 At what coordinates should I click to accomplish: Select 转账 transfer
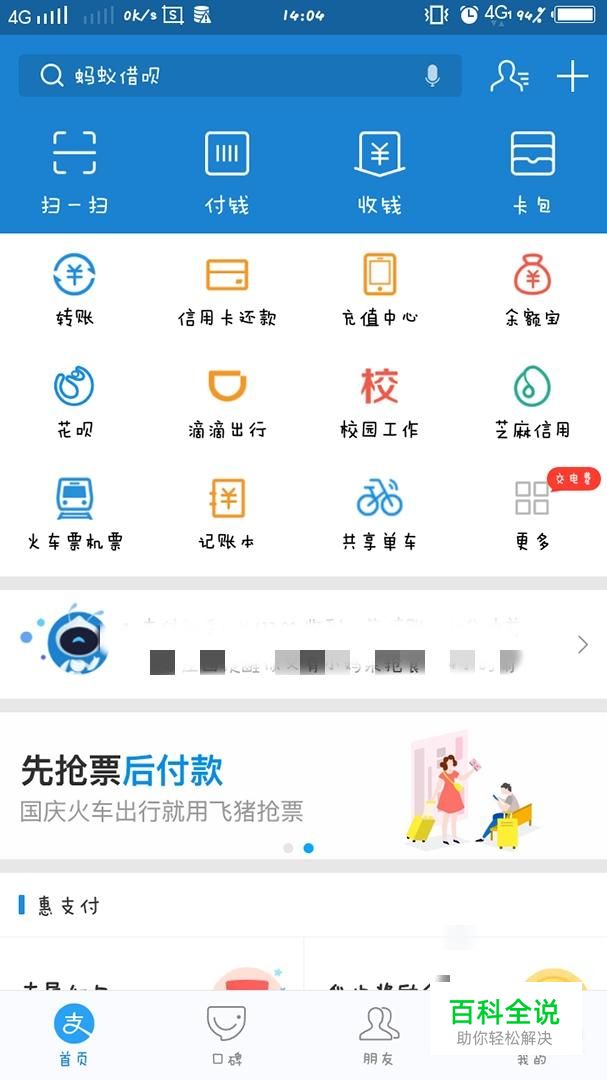tap(75, 290)
